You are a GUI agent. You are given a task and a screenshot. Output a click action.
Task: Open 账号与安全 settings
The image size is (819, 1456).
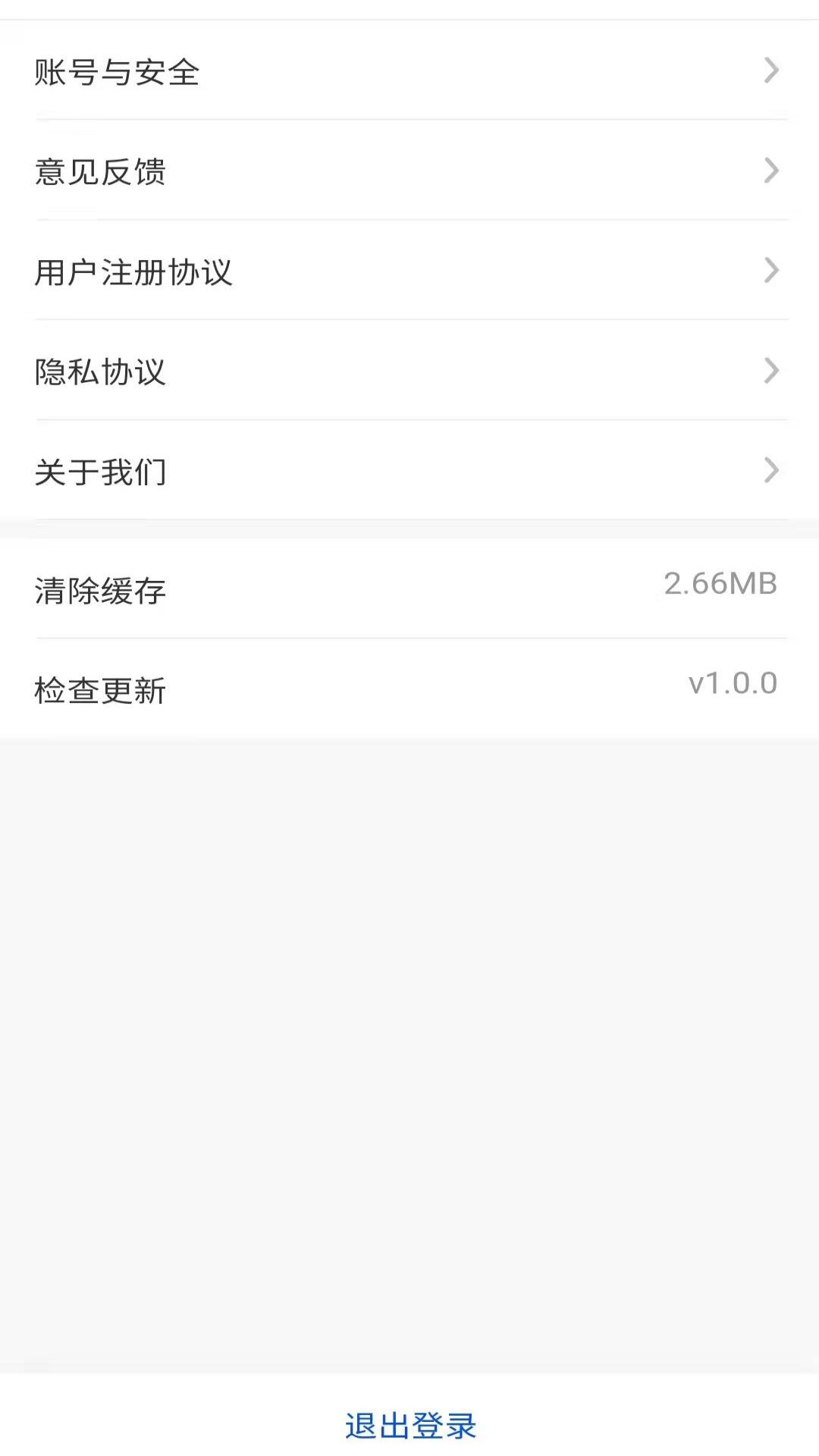409,70
